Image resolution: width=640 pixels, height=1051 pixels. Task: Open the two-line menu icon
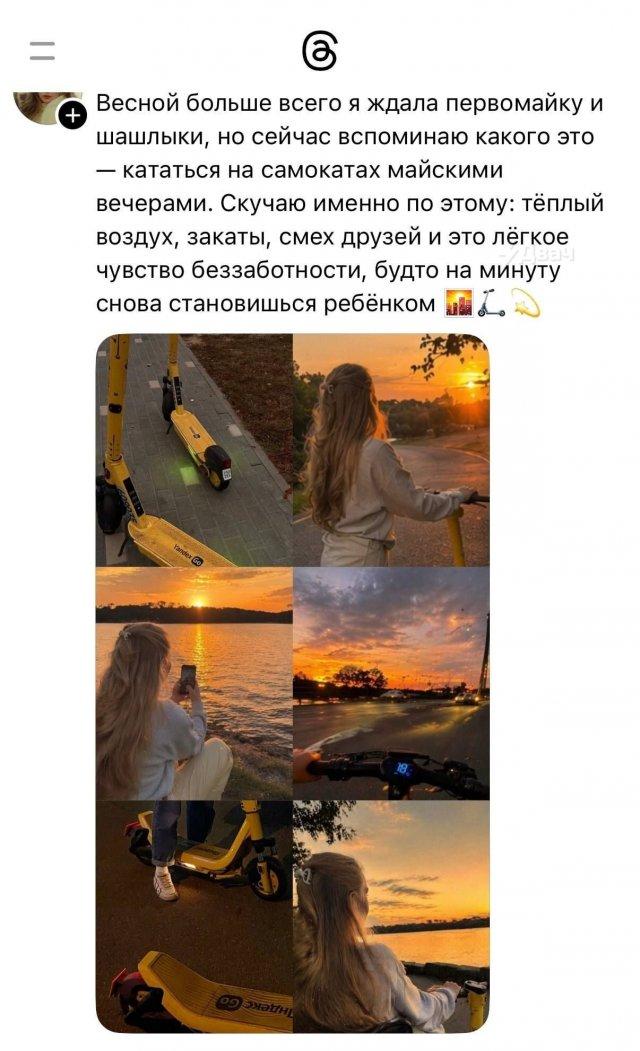pyautogui.click(x=42, y=51)
